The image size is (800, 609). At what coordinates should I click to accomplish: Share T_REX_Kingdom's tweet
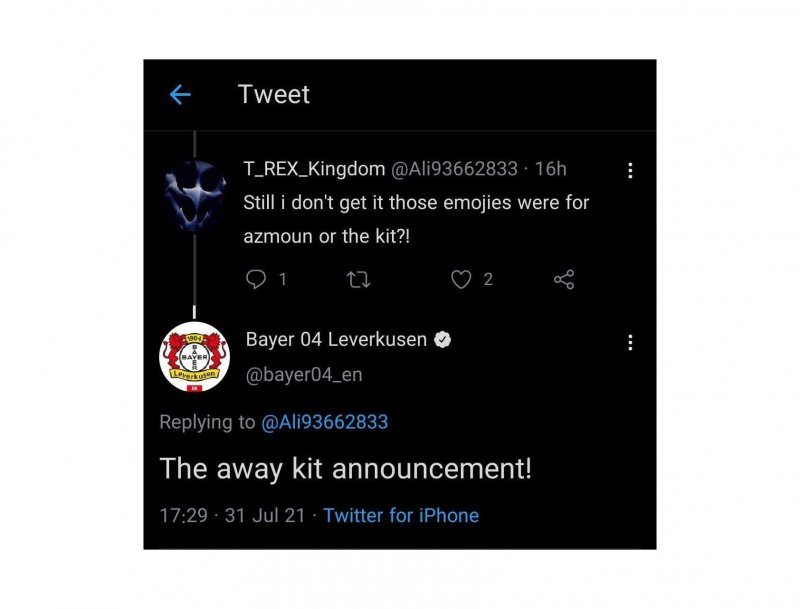(564, 280)
